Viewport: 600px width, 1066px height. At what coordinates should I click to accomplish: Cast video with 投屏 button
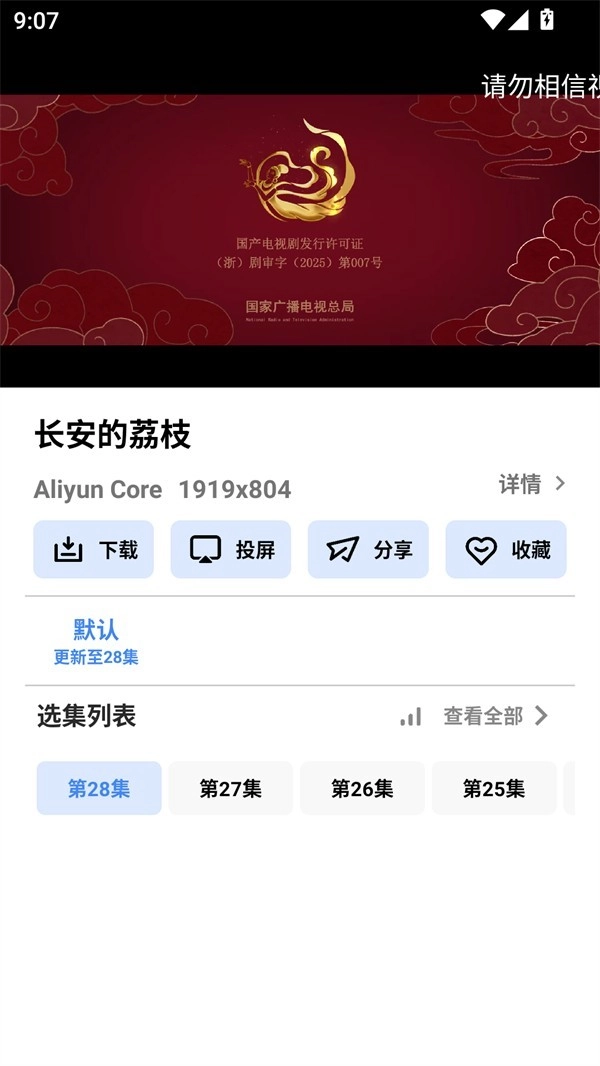coord(231,550)
